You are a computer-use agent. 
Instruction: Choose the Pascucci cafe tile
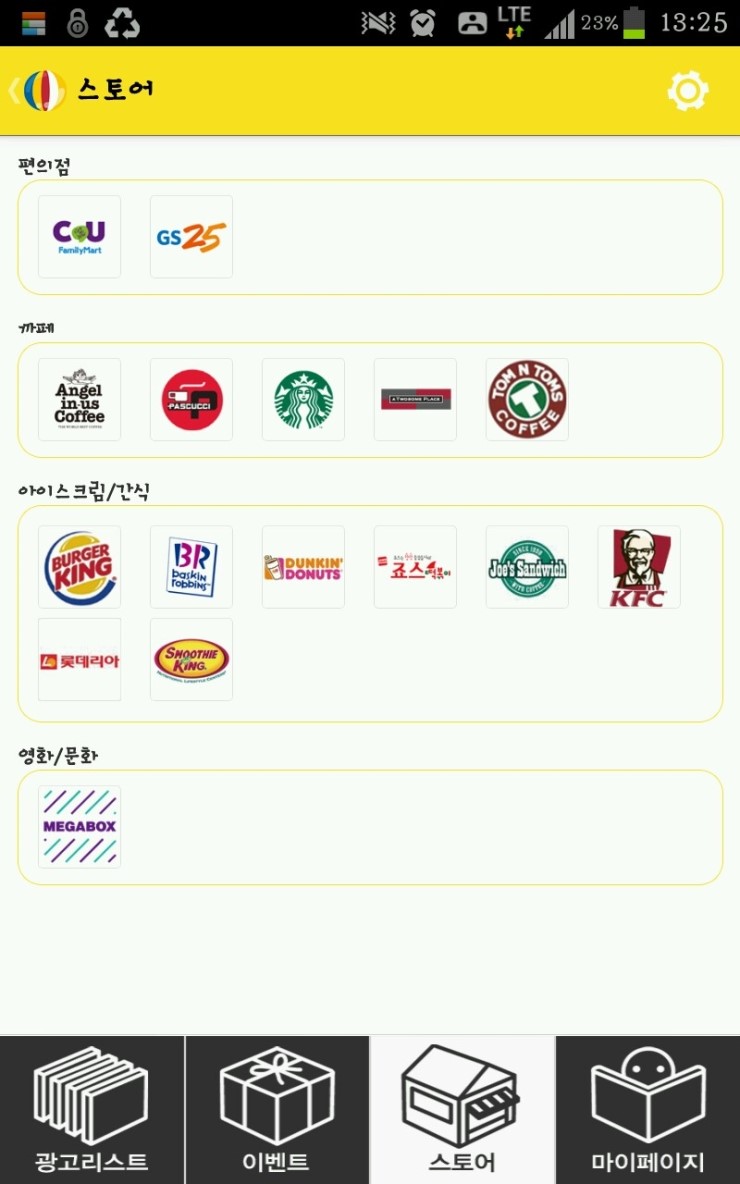pyautogui.click(x=191, y=400)
